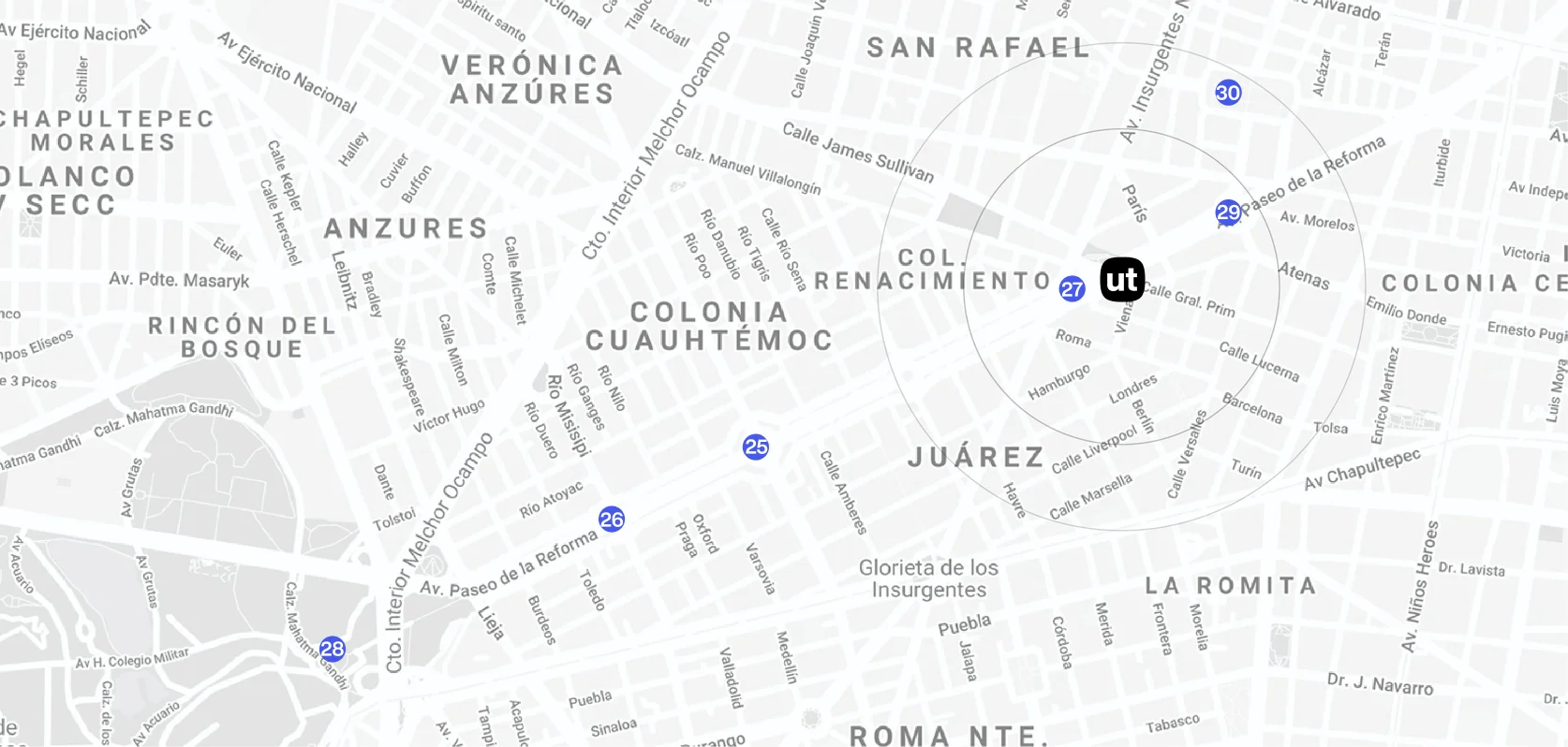The image size is (1568, 747).
Task: Open marker 29 on Paseo de la Reforma
Action: (x=1228, y=212)
